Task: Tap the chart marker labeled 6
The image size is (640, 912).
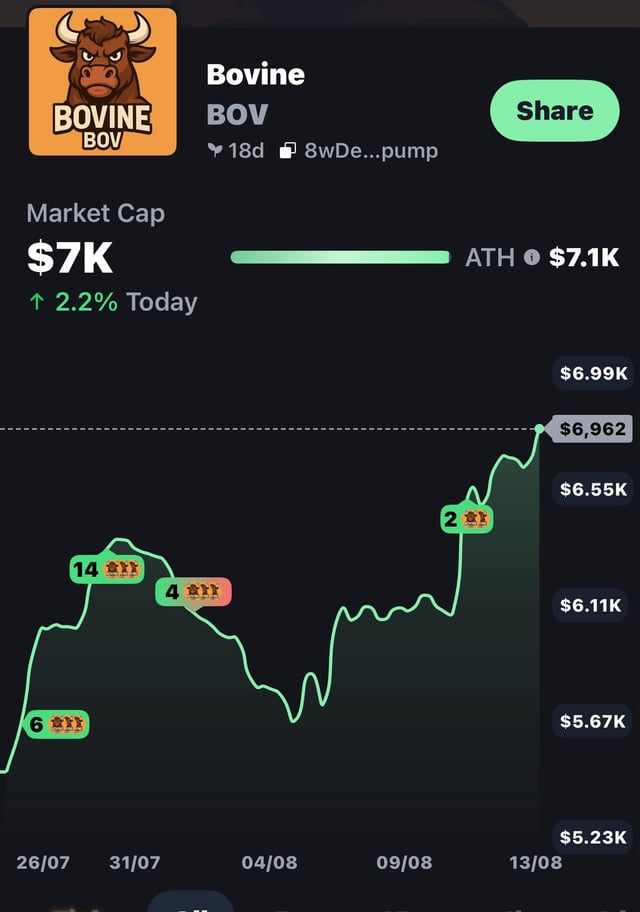Action: point(55,724)
